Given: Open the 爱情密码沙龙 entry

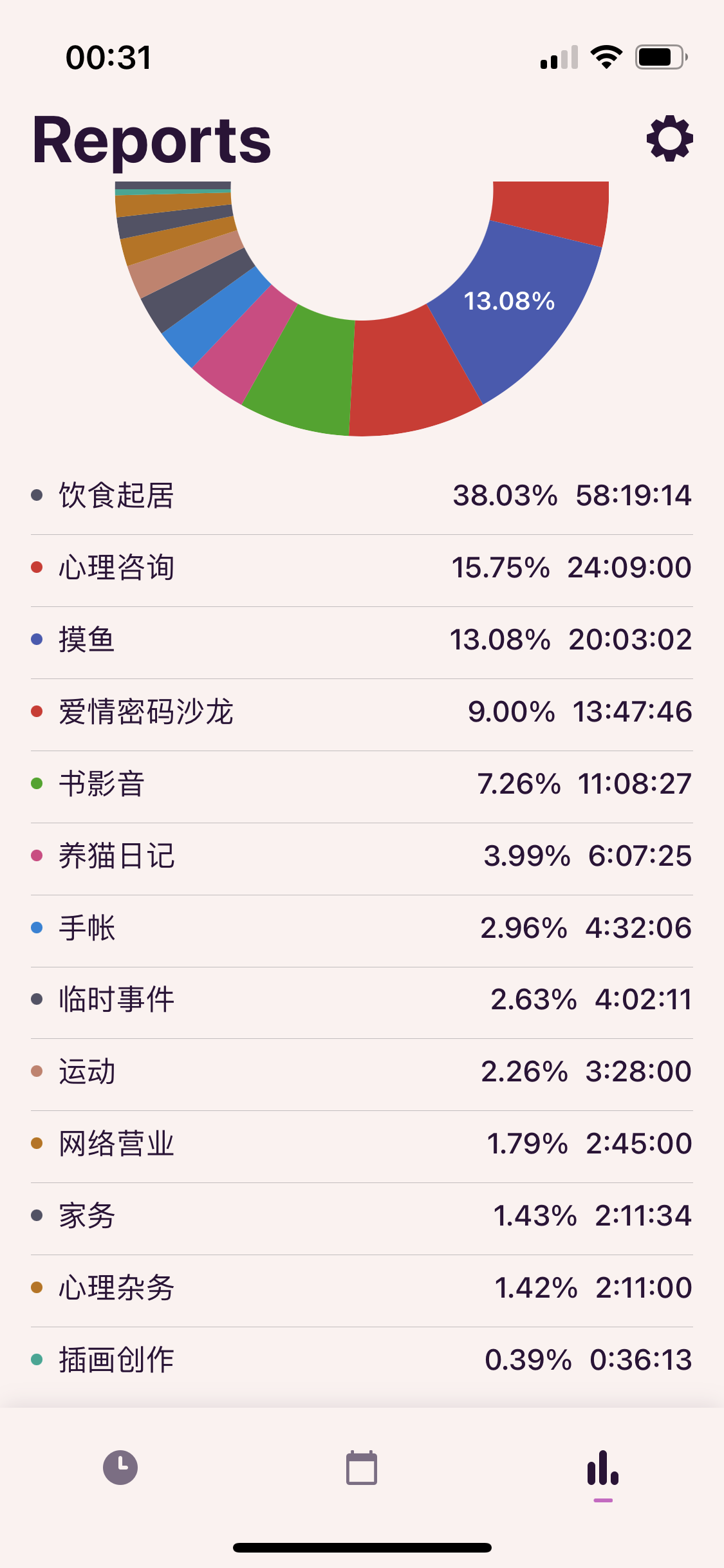Looking at the screenshot, I should [362, 712].
